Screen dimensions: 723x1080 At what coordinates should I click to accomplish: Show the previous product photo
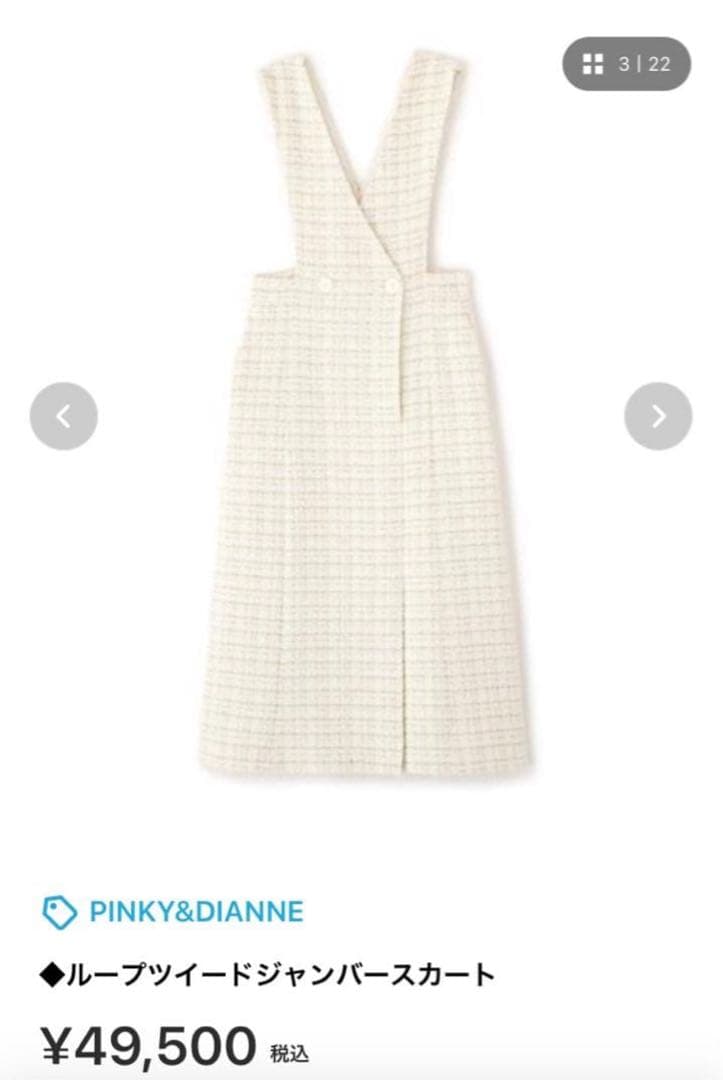coord(64,416)
